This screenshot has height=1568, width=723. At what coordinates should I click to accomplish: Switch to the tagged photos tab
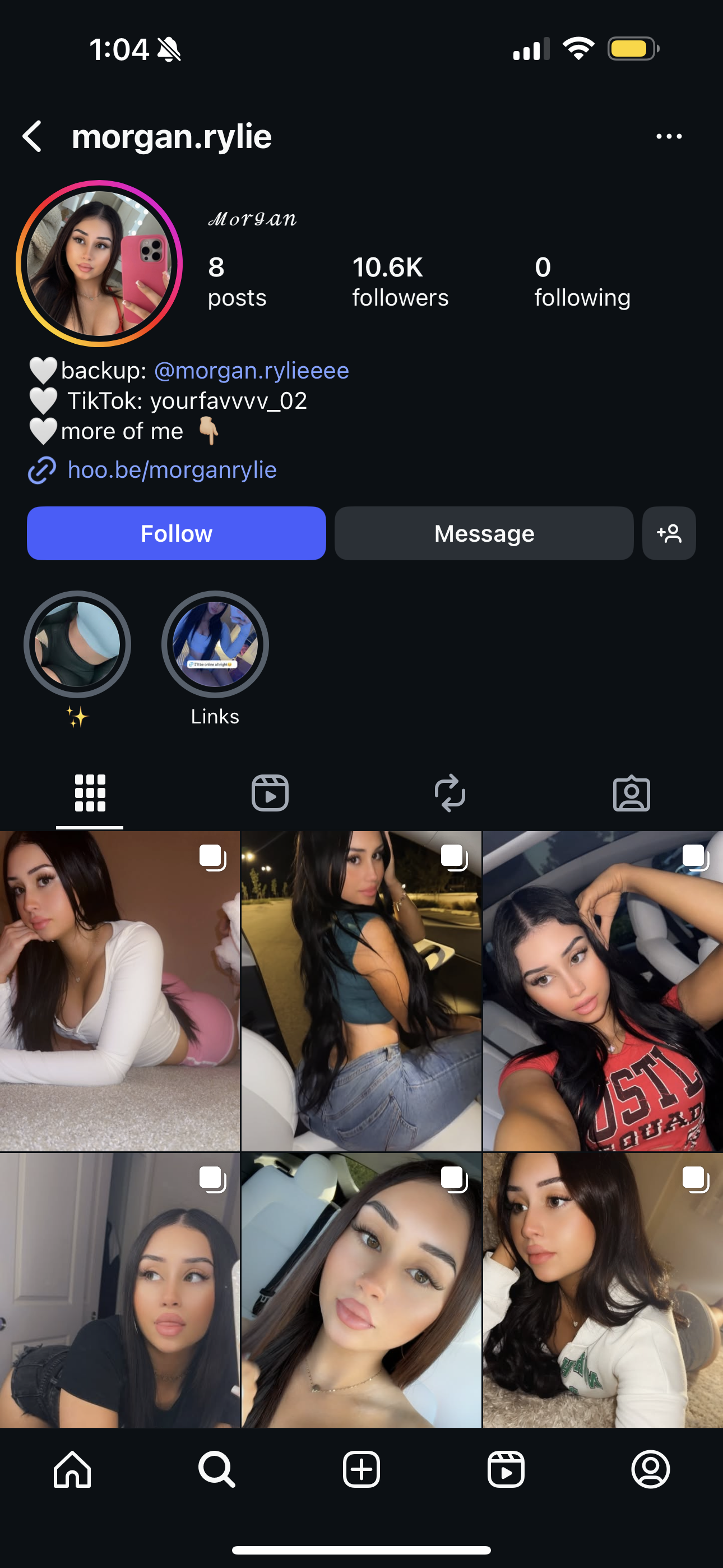[x=631, y=792]
